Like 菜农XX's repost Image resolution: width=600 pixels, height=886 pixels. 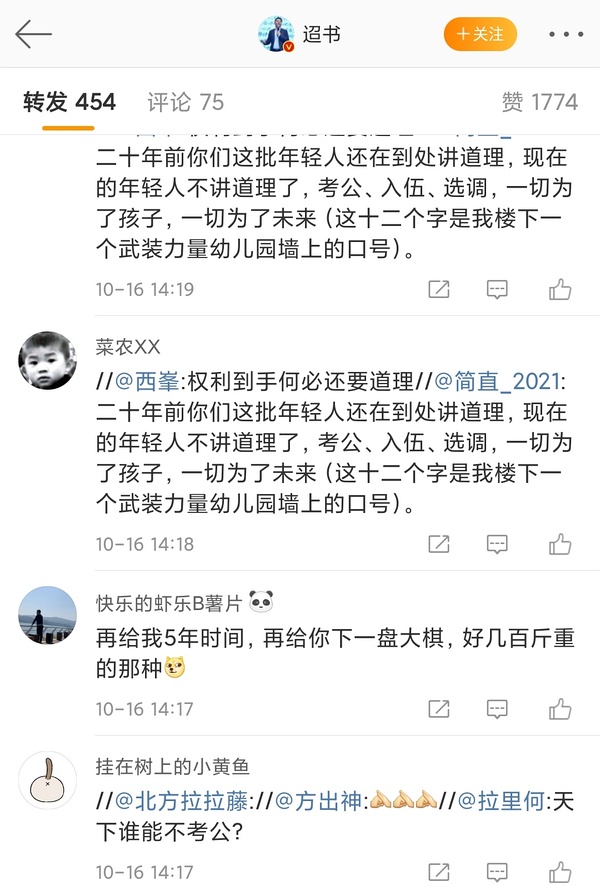pyautogui.click(x=560, y=544)
